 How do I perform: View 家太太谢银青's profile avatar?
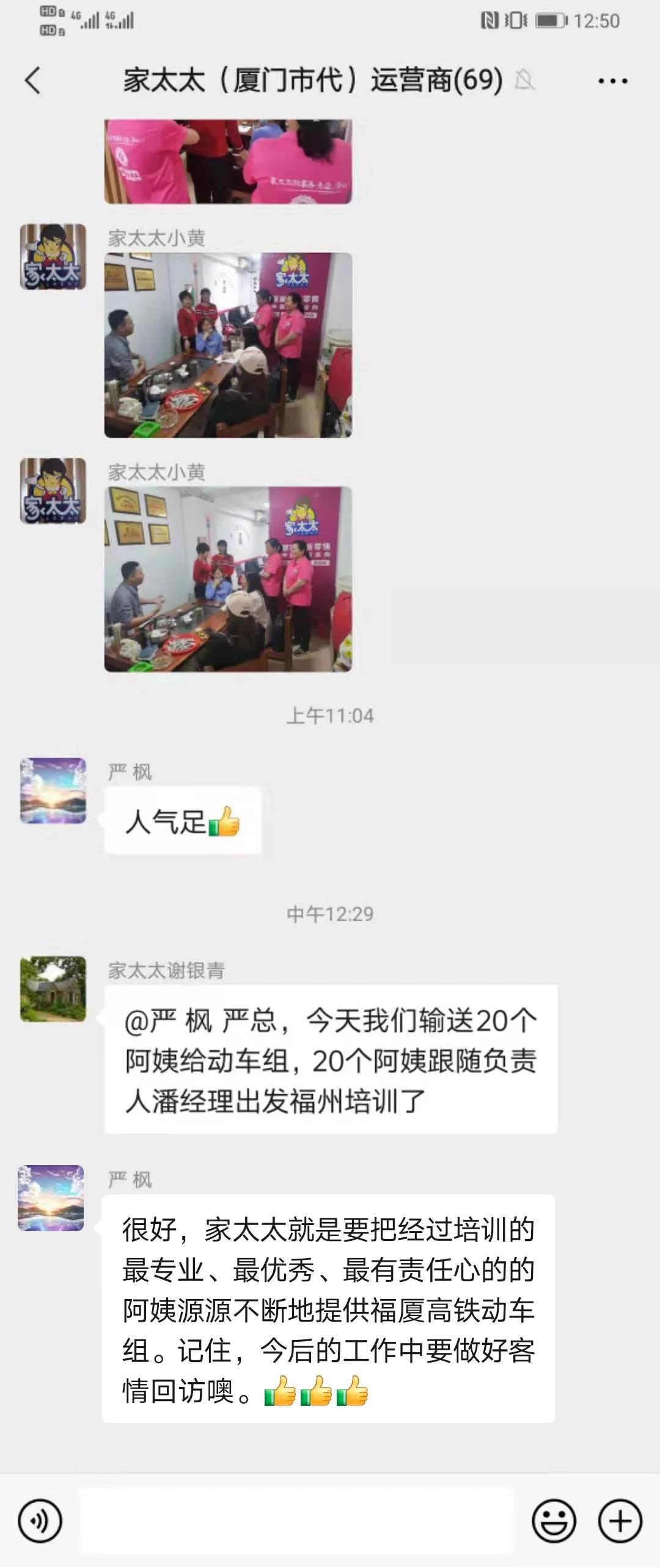tap(53, 988)
